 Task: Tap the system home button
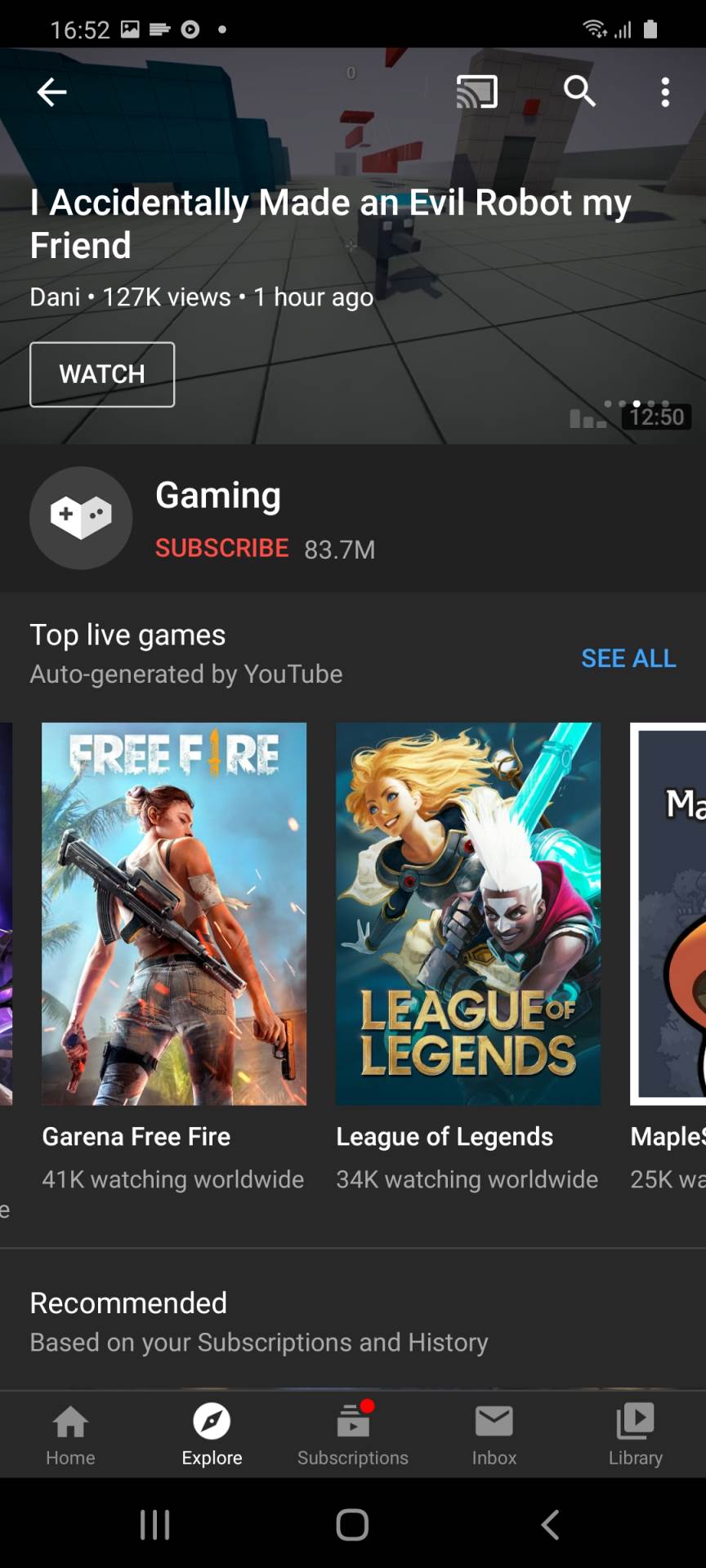(352, 1524)
